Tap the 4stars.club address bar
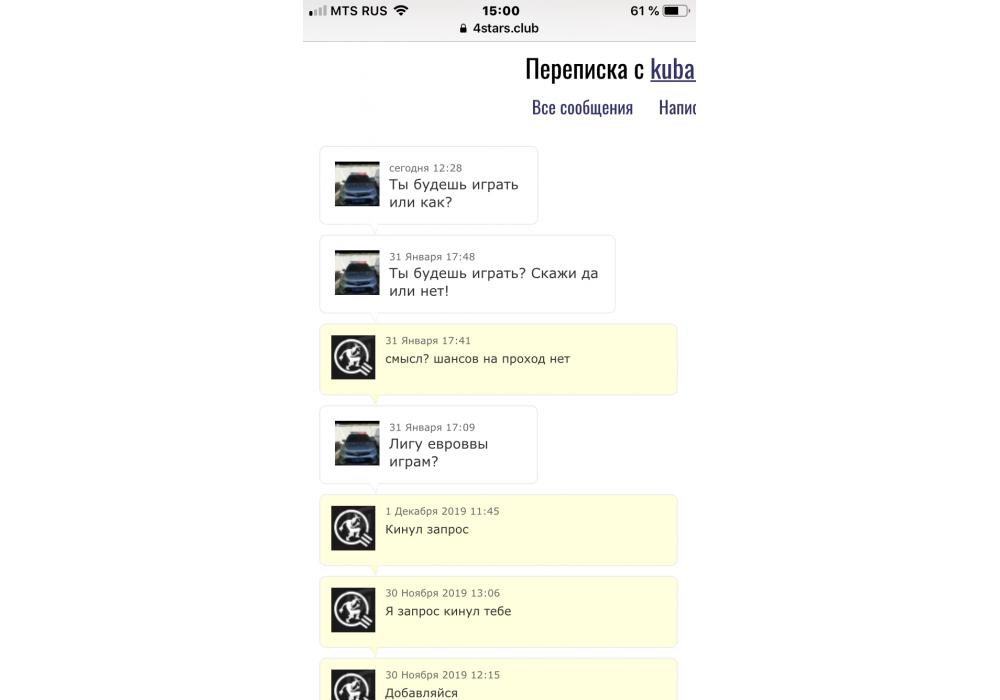This screenshot has height=700, width=1000. pos(499,28)
